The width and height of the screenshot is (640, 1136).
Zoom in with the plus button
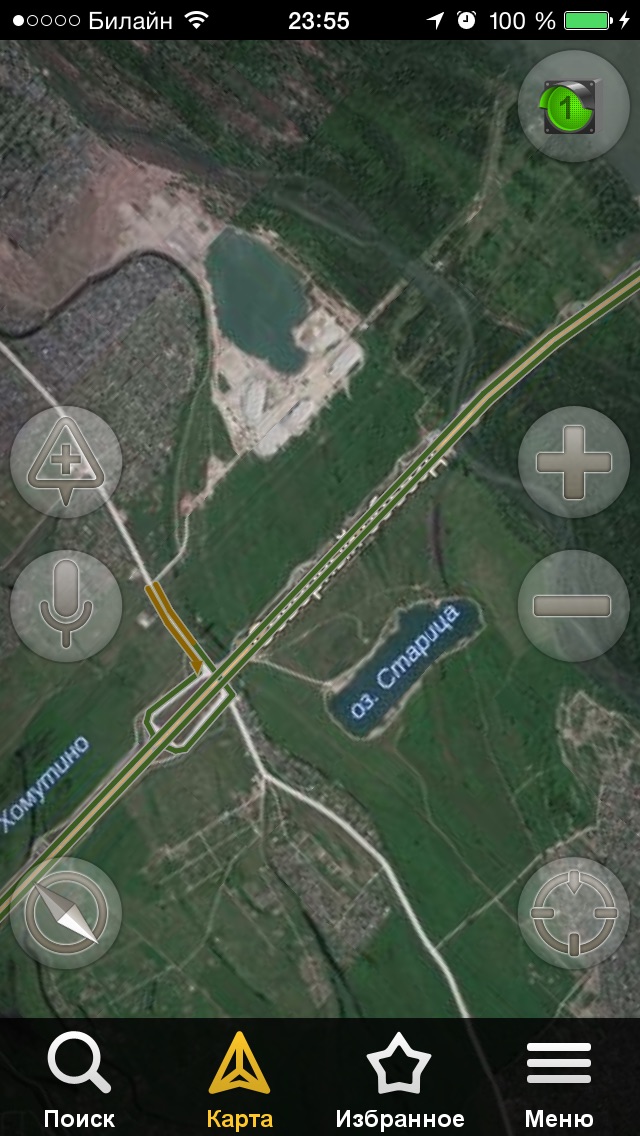[573, 462]
